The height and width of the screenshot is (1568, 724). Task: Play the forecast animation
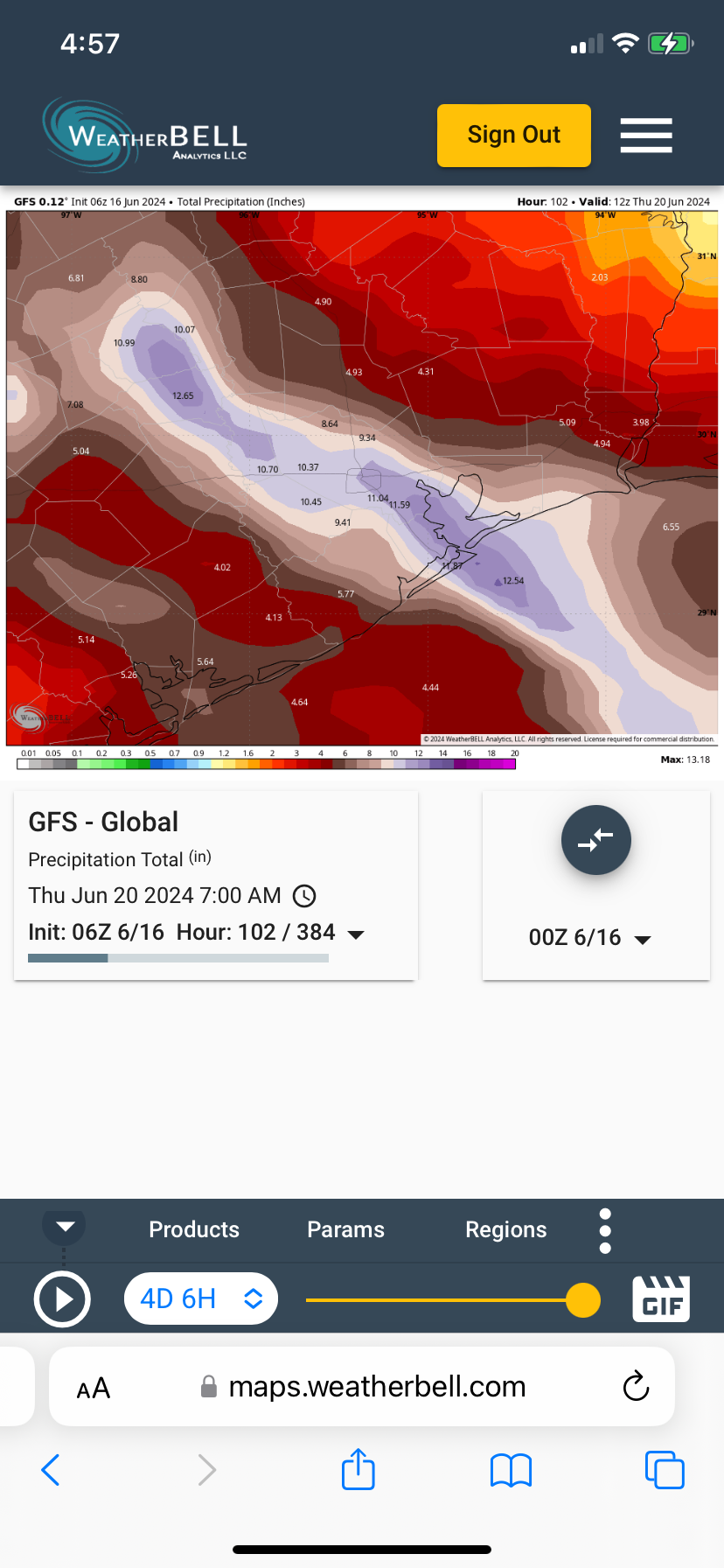click(x=62, y=1299)
